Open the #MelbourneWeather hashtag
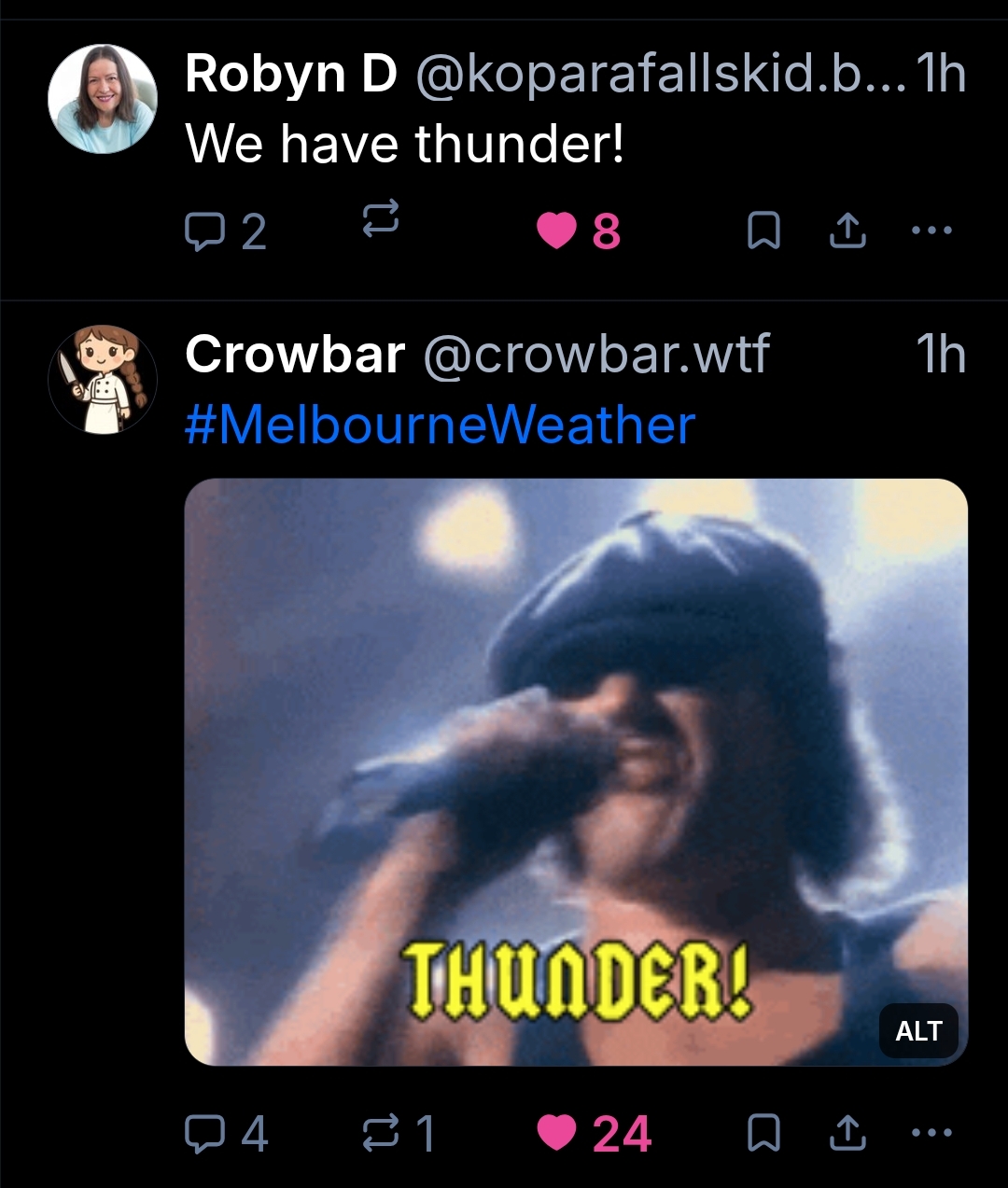 click(440, 426)
